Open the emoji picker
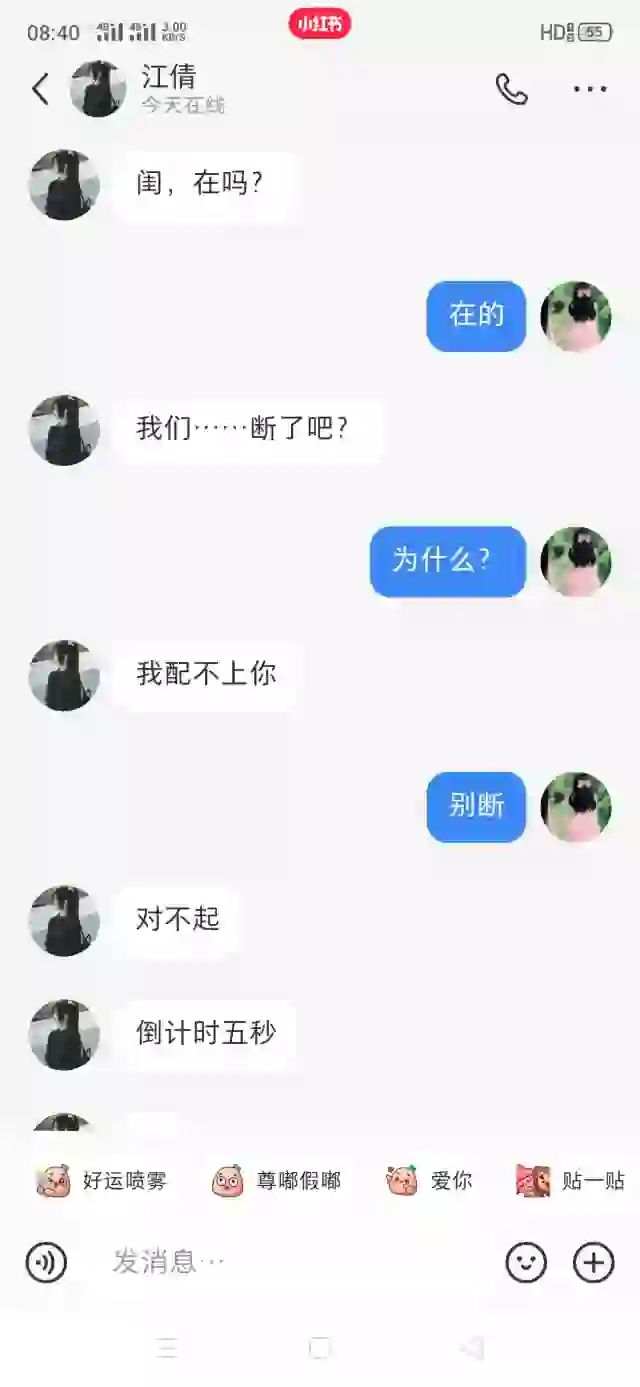The image size is (640, 1387). tap(526, 1262)
